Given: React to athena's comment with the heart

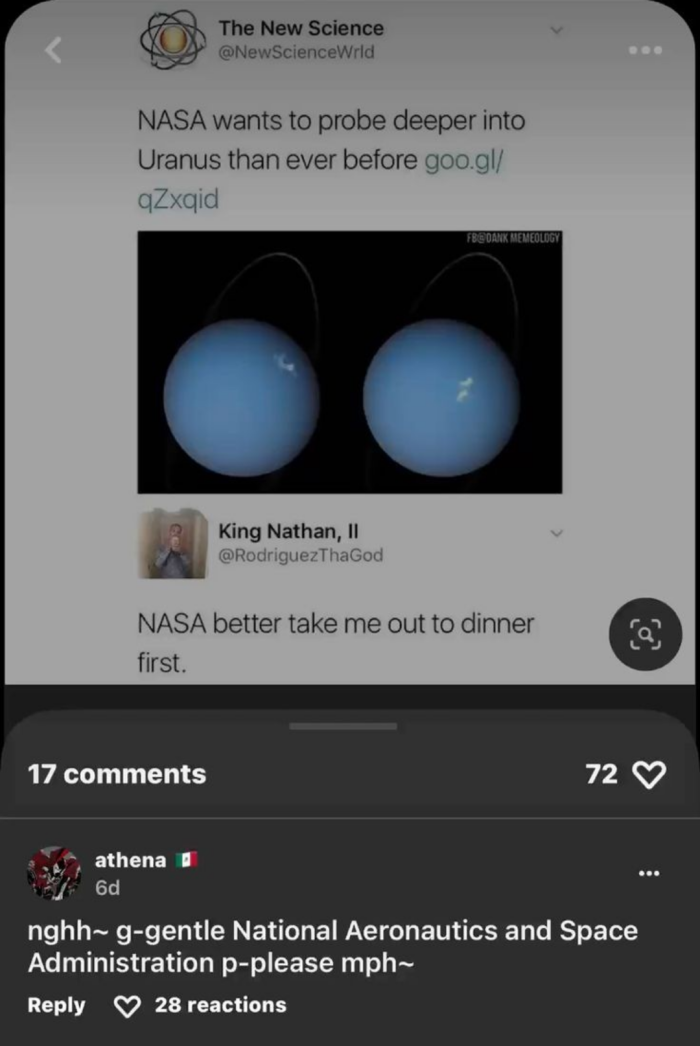Looking at the screenshot, I should pos(128,1005).
